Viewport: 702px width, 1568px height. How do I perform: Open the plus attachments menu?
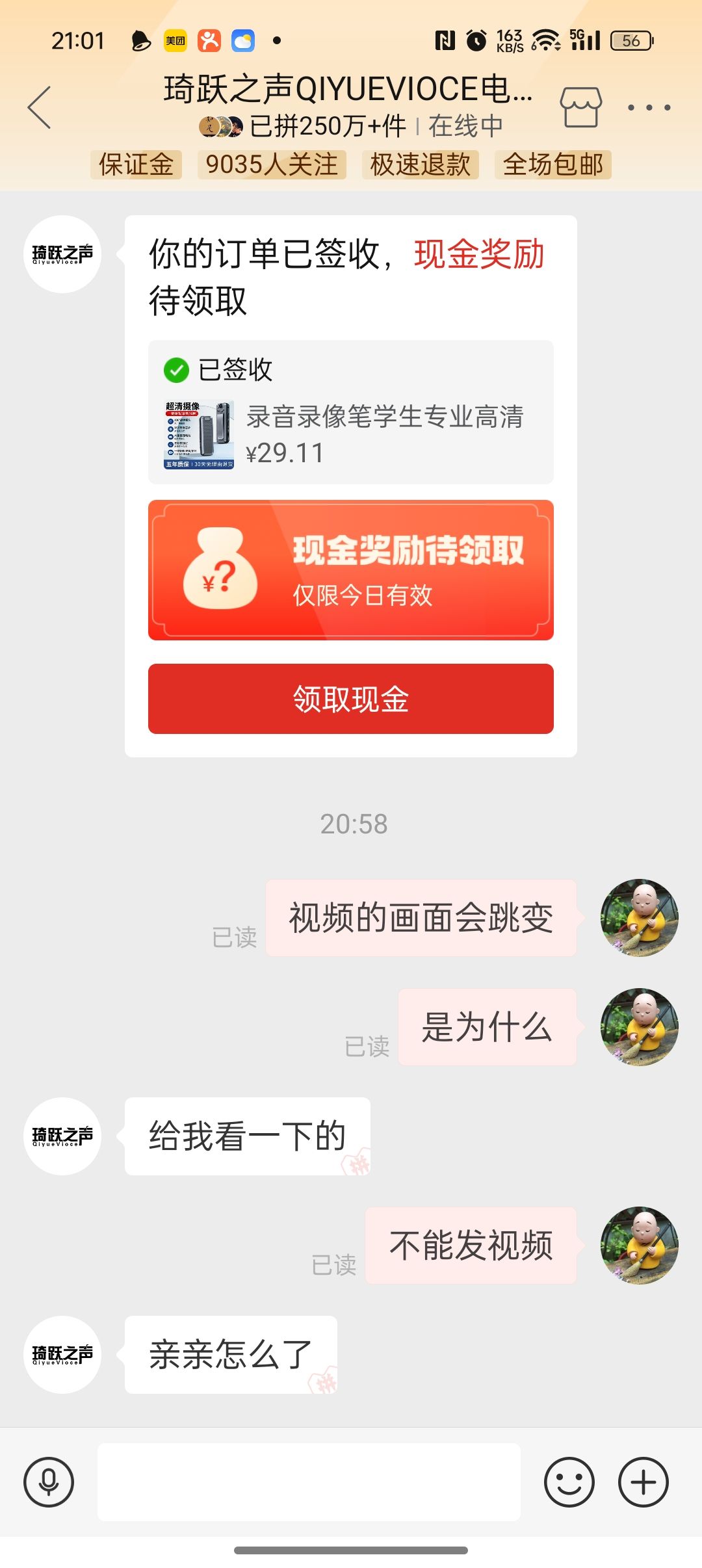pos(643,1482)
